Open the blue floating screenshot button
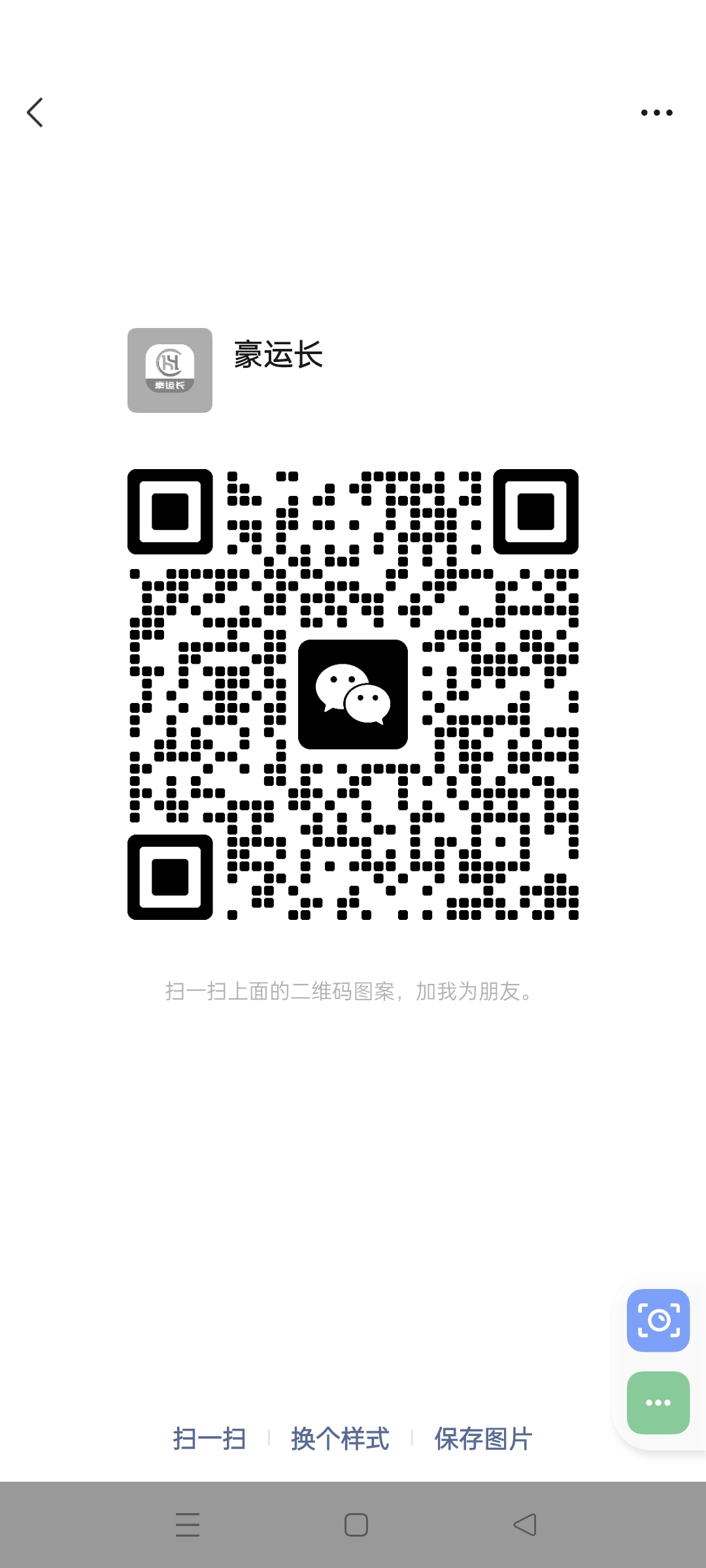Viewport: 706px width, 1568px height. click(658, 1320)
